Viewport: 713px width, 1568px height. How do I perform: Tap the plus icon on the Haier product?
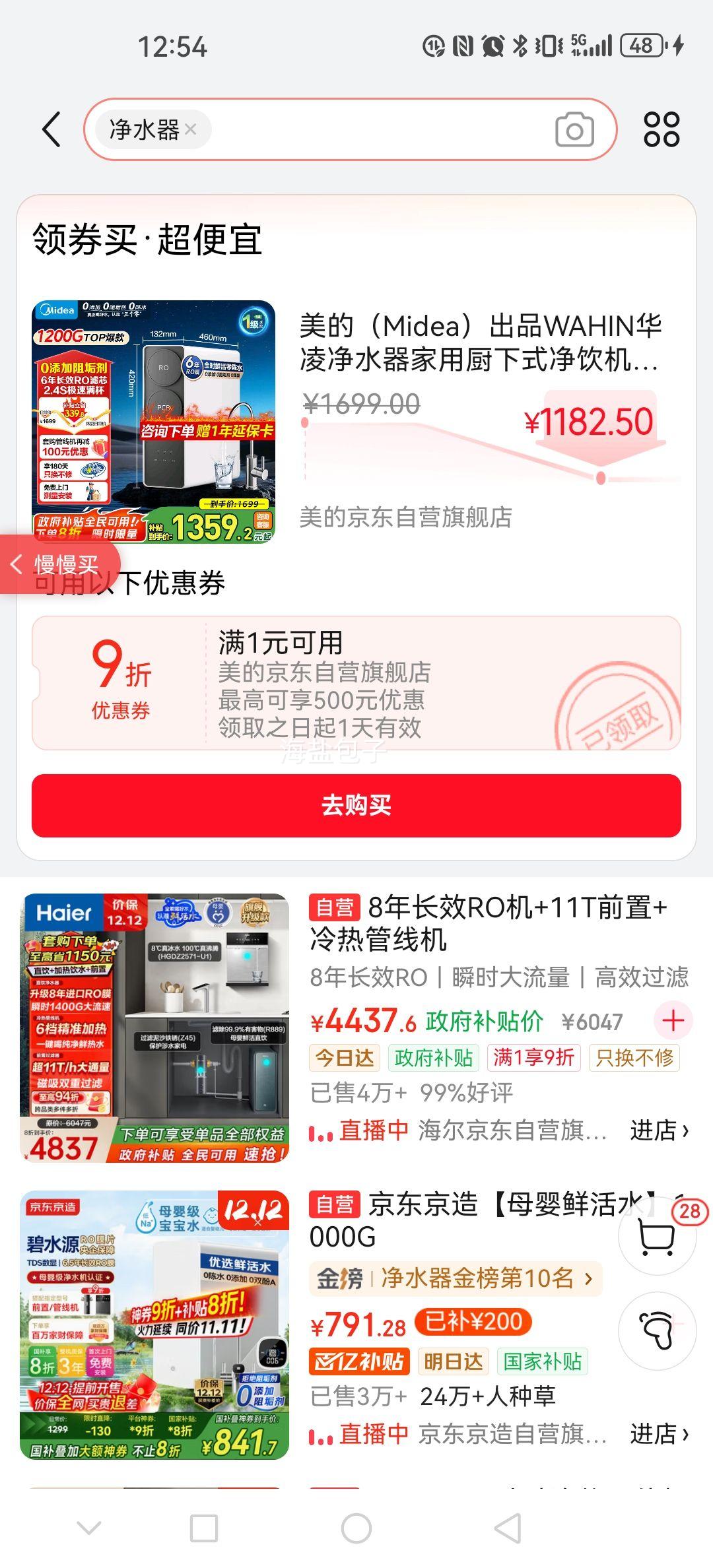point(672,1020)
